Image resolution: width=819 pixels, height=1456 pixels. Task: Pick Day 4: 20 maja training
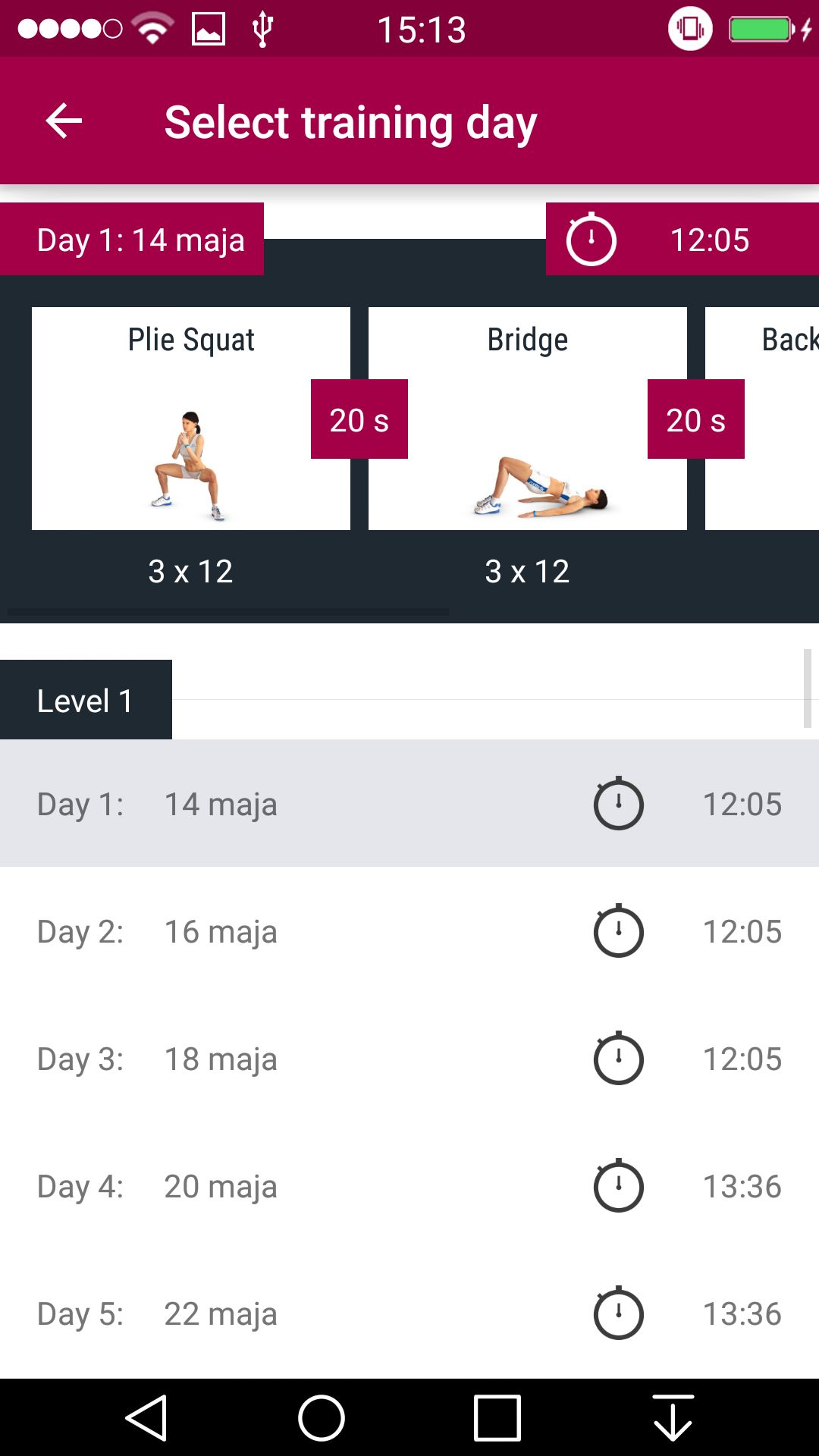tap(409, 1185)
